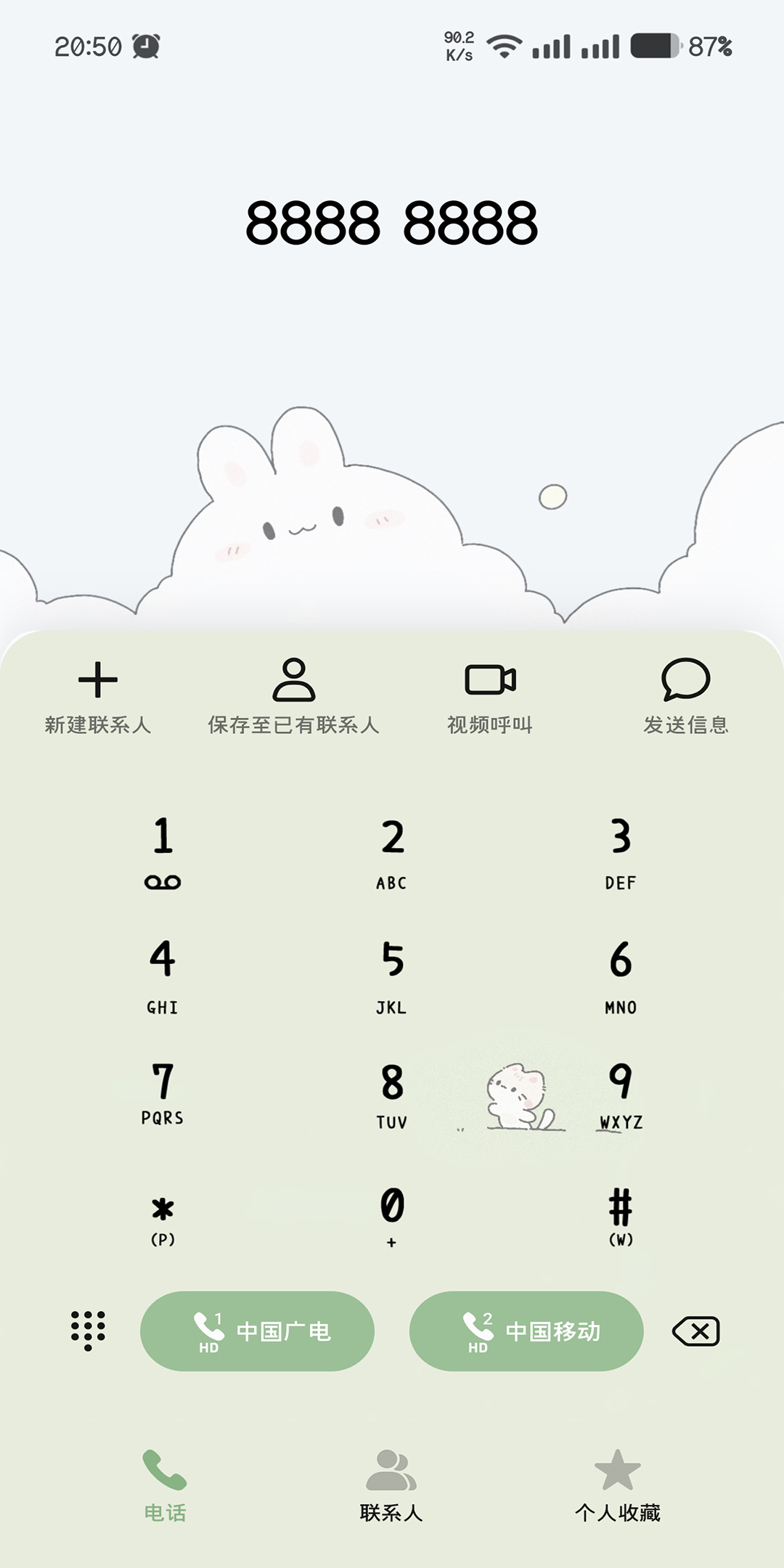Delete last digit with backspace
This screenshot has width=784, height=1568.
click(696, 1331)
